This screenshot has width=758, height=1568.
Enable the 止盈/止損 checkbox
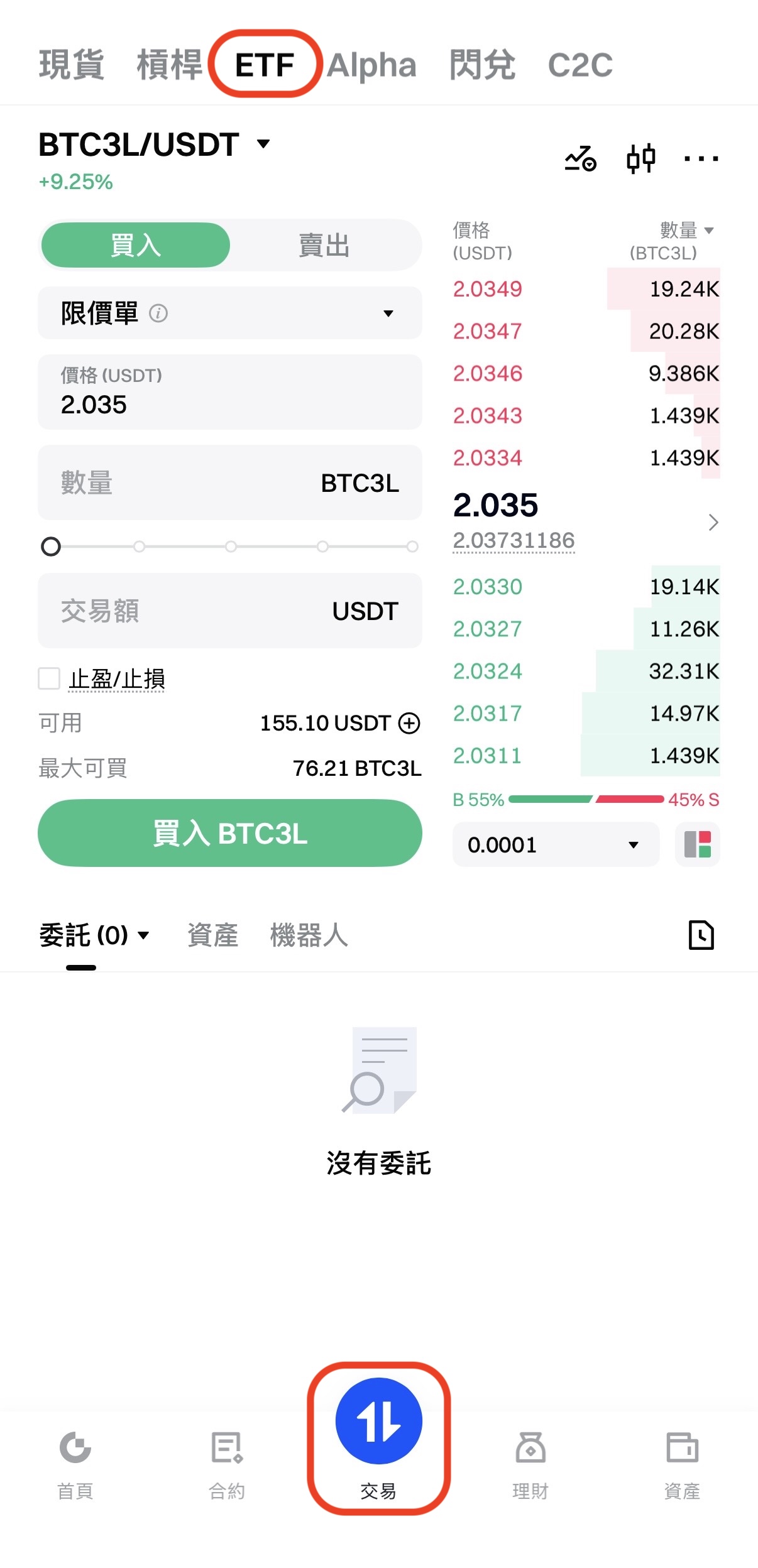coord(49,678)
